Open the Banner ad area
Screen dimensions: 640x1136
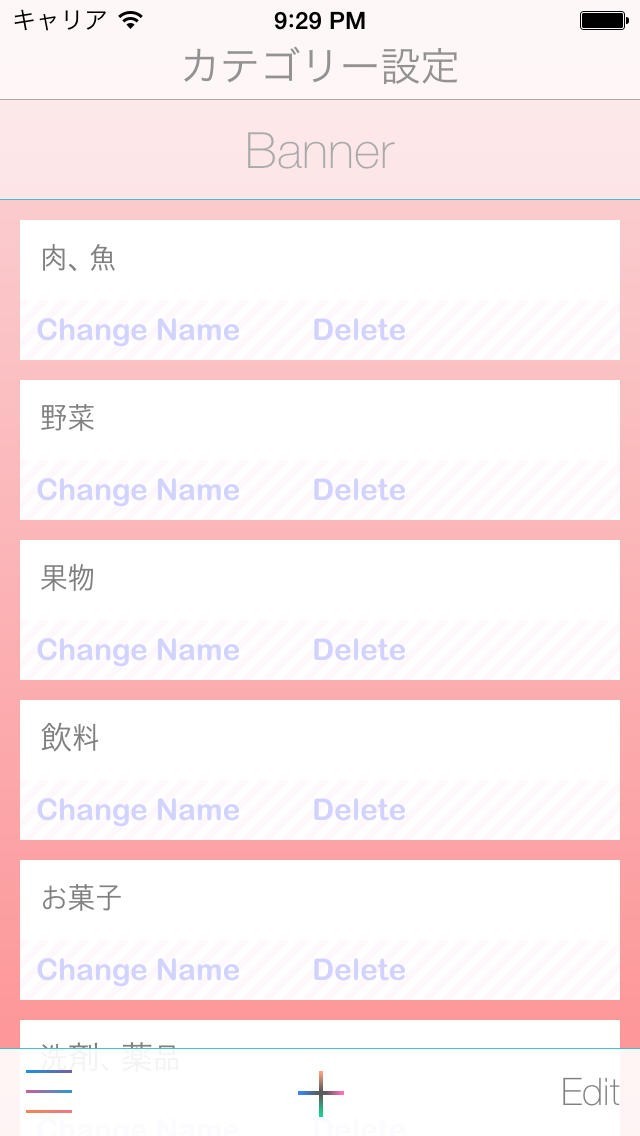click(320, 151)
